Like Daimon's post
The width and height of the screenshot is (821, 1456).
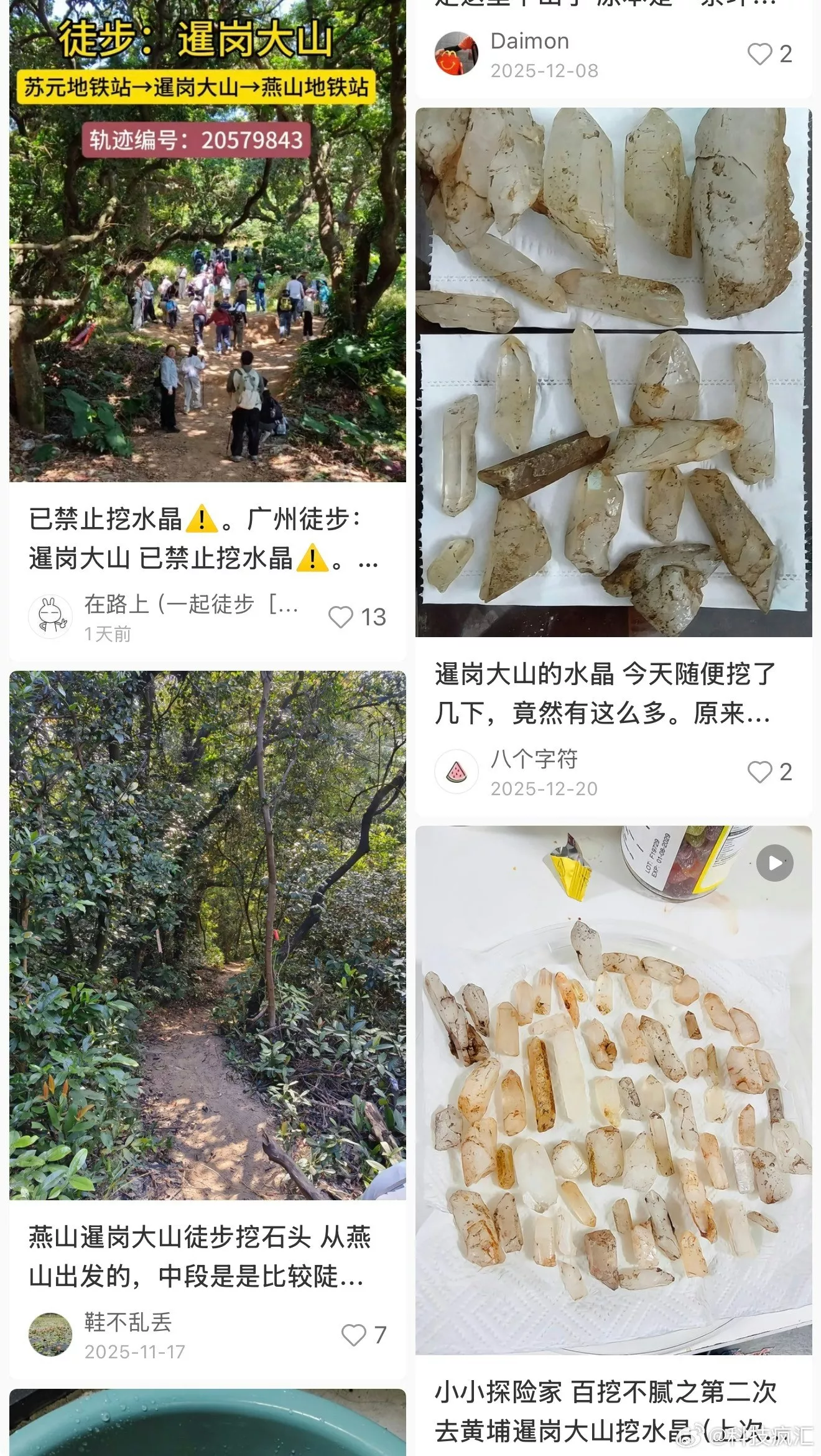759,54
